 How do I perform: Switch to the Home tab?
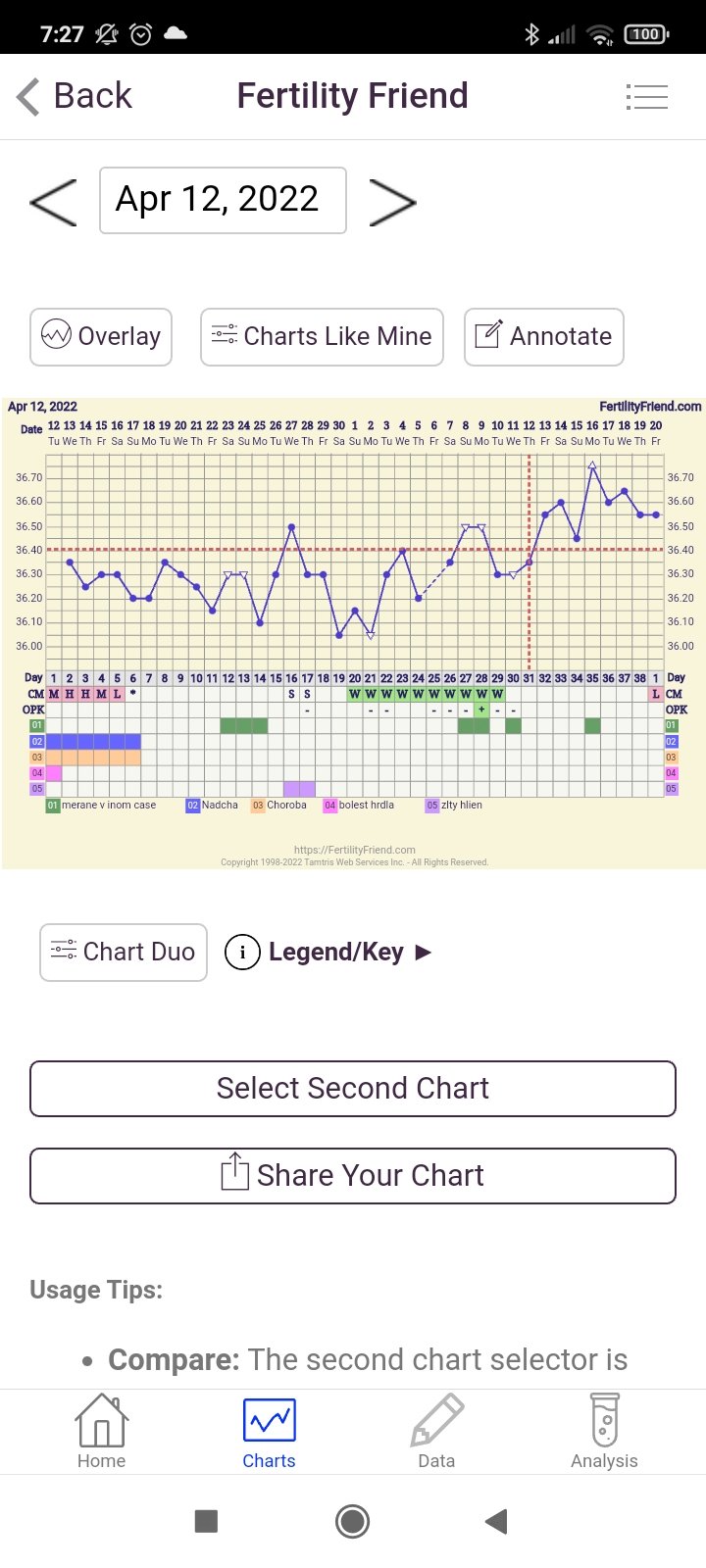pyautogui.click(x=101, y=1432)
